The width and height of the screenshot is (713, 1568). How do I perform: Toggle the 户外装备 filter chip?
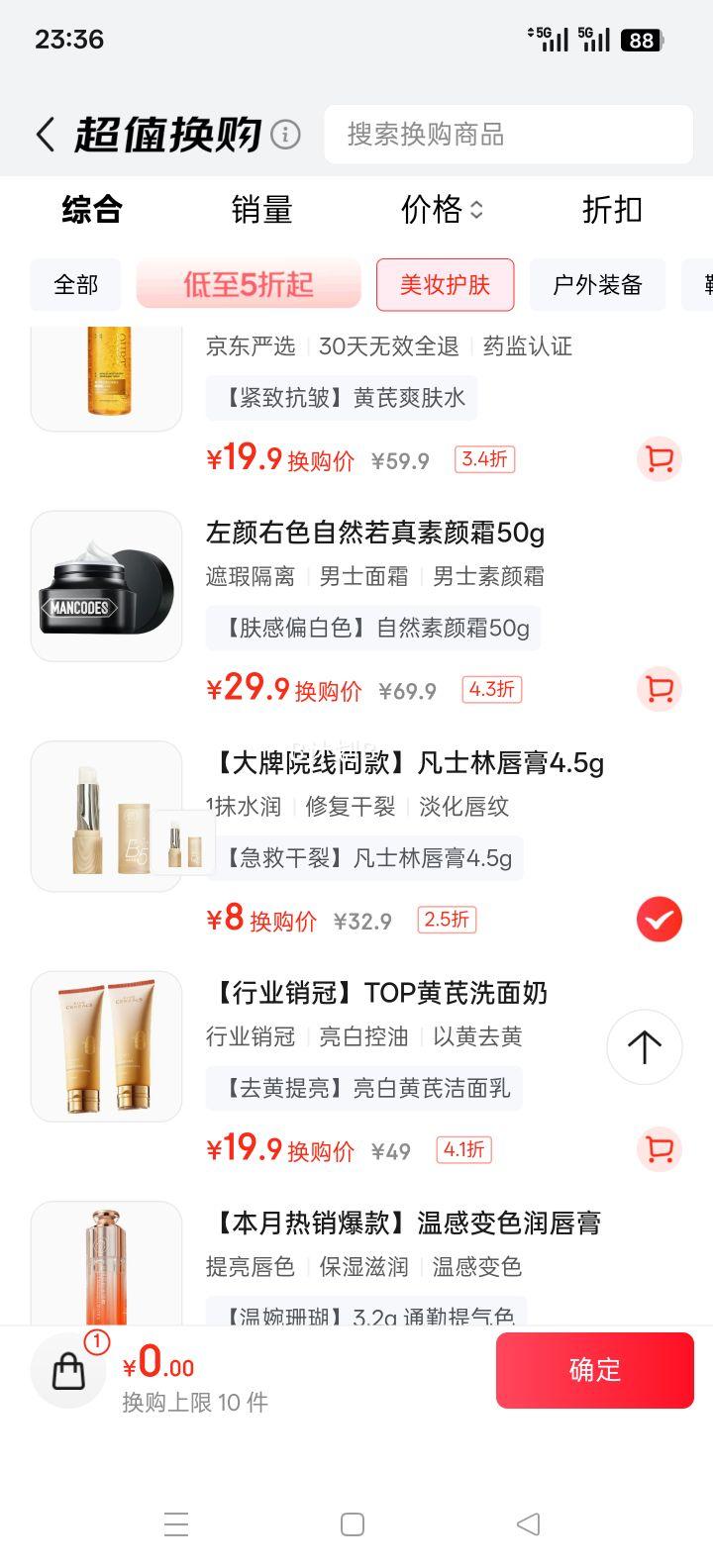[x=598, y=284]
